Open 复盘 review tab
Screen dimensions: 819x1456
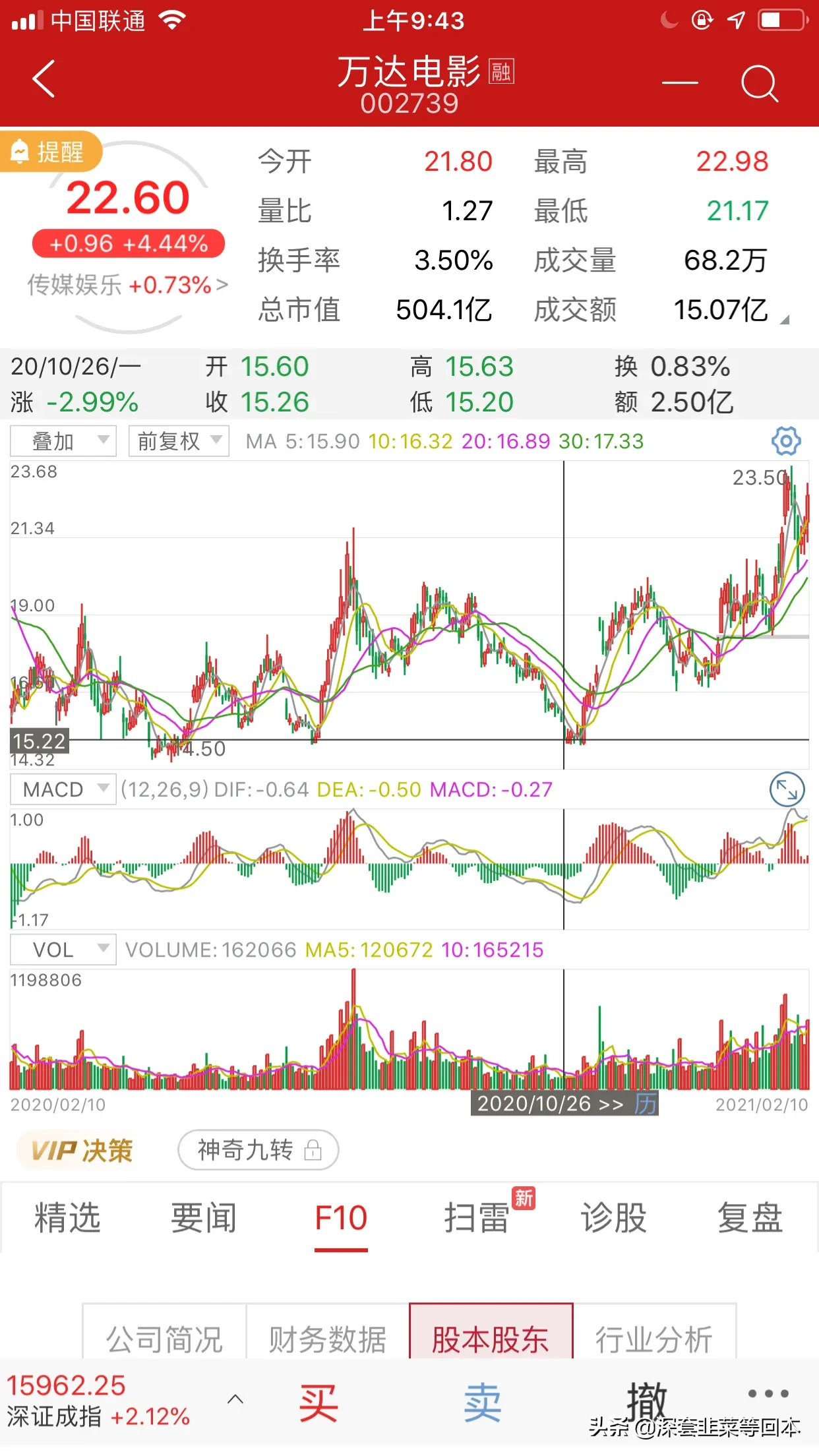750,1218
